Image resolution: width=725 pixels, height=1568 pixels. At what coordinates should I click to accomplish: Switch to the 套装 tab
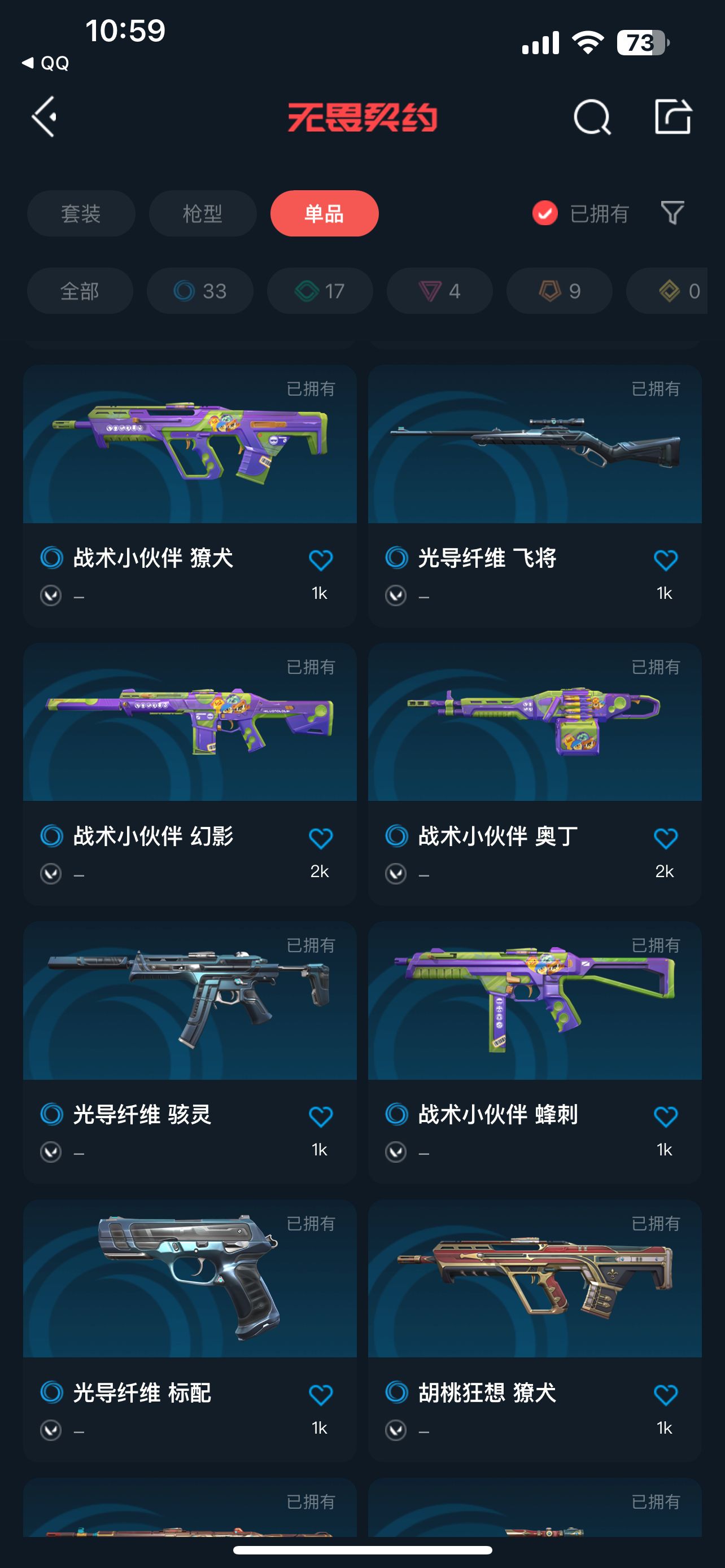(81, 214)
